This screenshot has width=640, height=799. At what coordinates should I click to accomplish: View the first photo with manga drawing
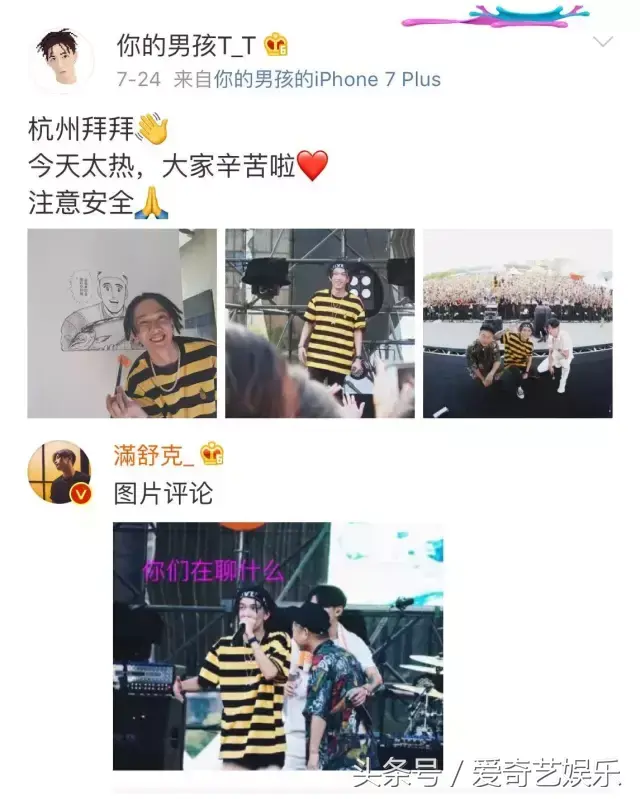pos(122,323)
